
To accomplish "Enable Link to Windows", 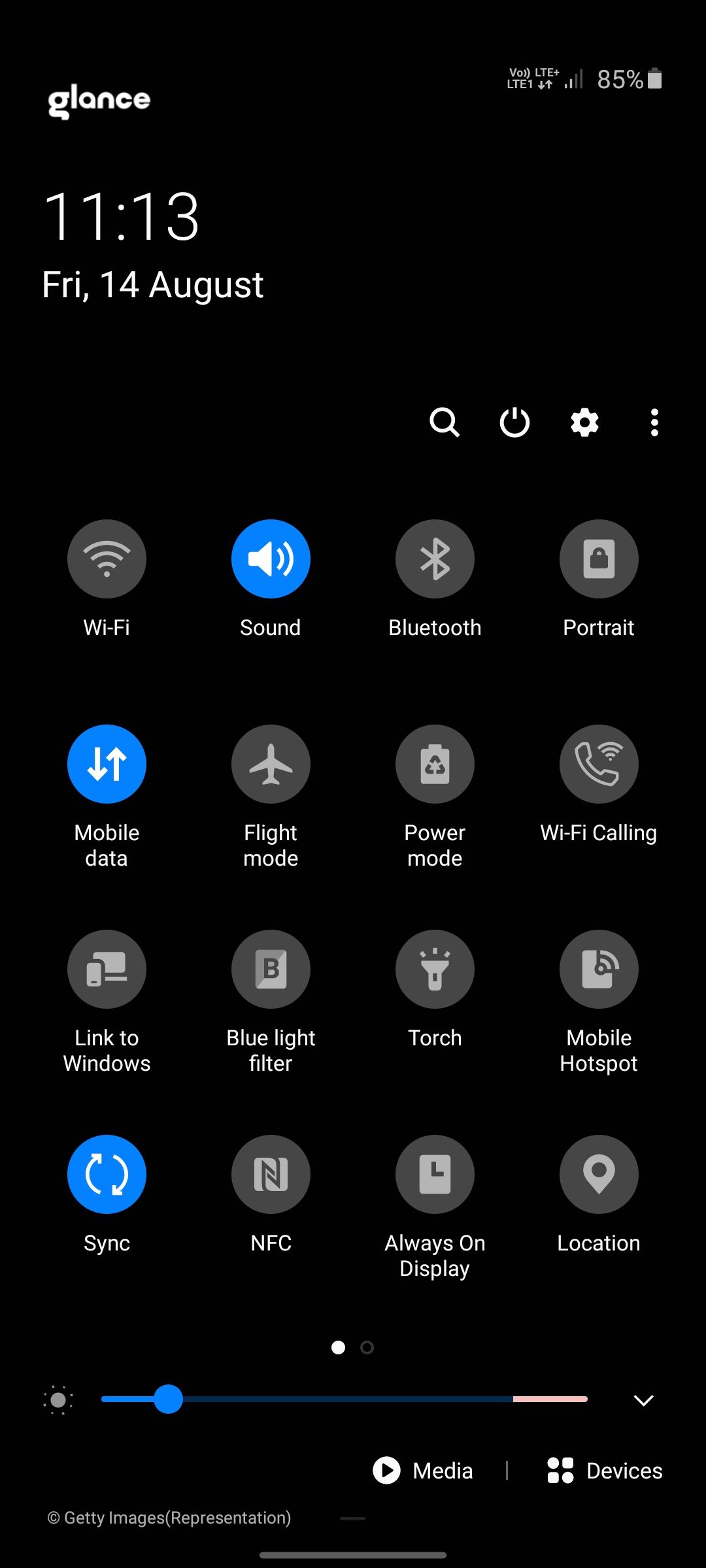I will [x=107, y=970].
